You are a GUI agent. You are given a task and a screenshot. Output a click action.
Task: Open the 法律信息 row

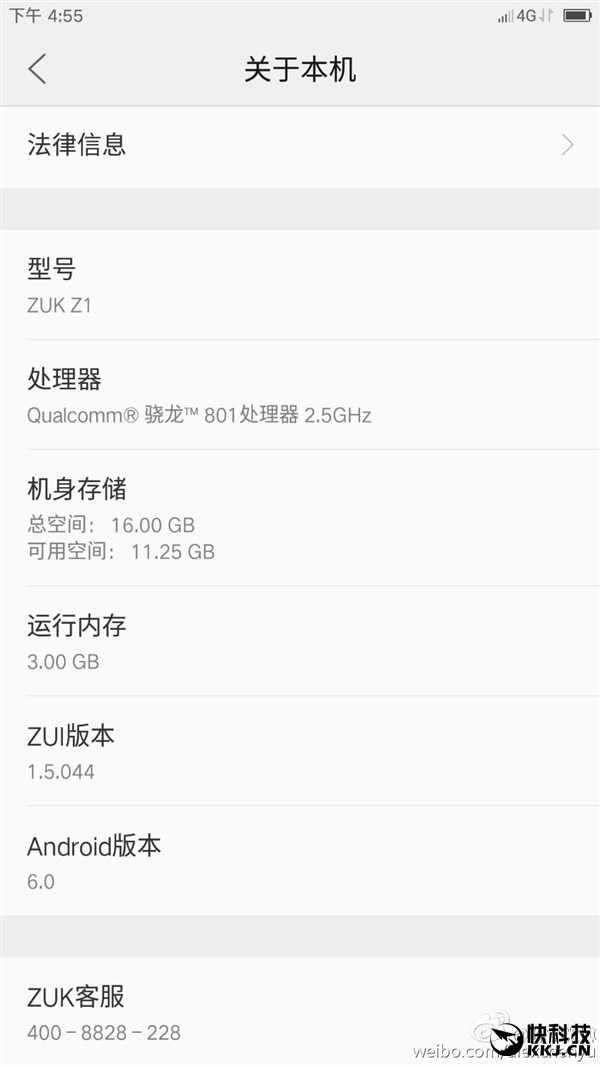[300, 146]
